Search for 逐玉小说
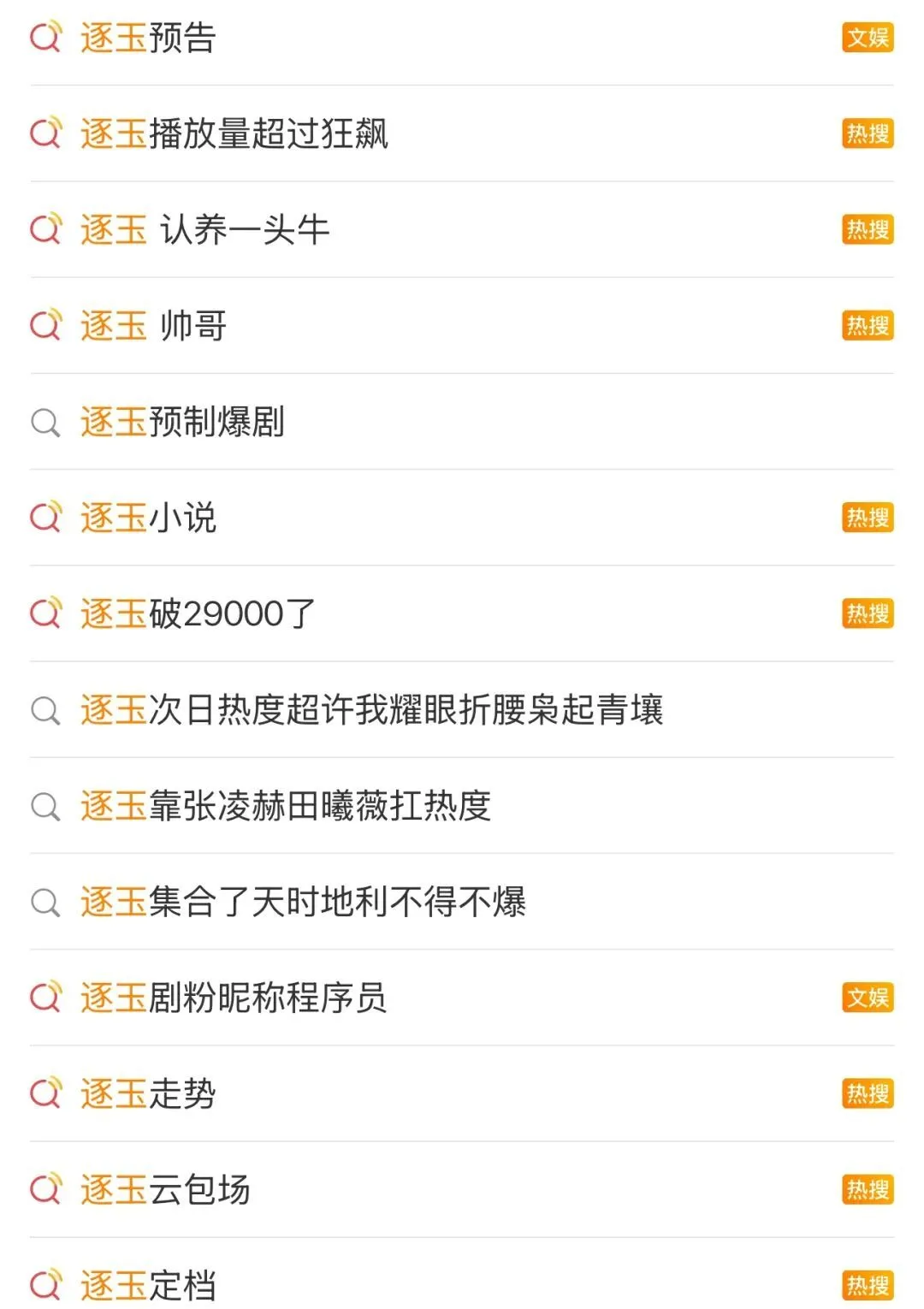Viewport: 924px width, 1309px height. [148, 518]
